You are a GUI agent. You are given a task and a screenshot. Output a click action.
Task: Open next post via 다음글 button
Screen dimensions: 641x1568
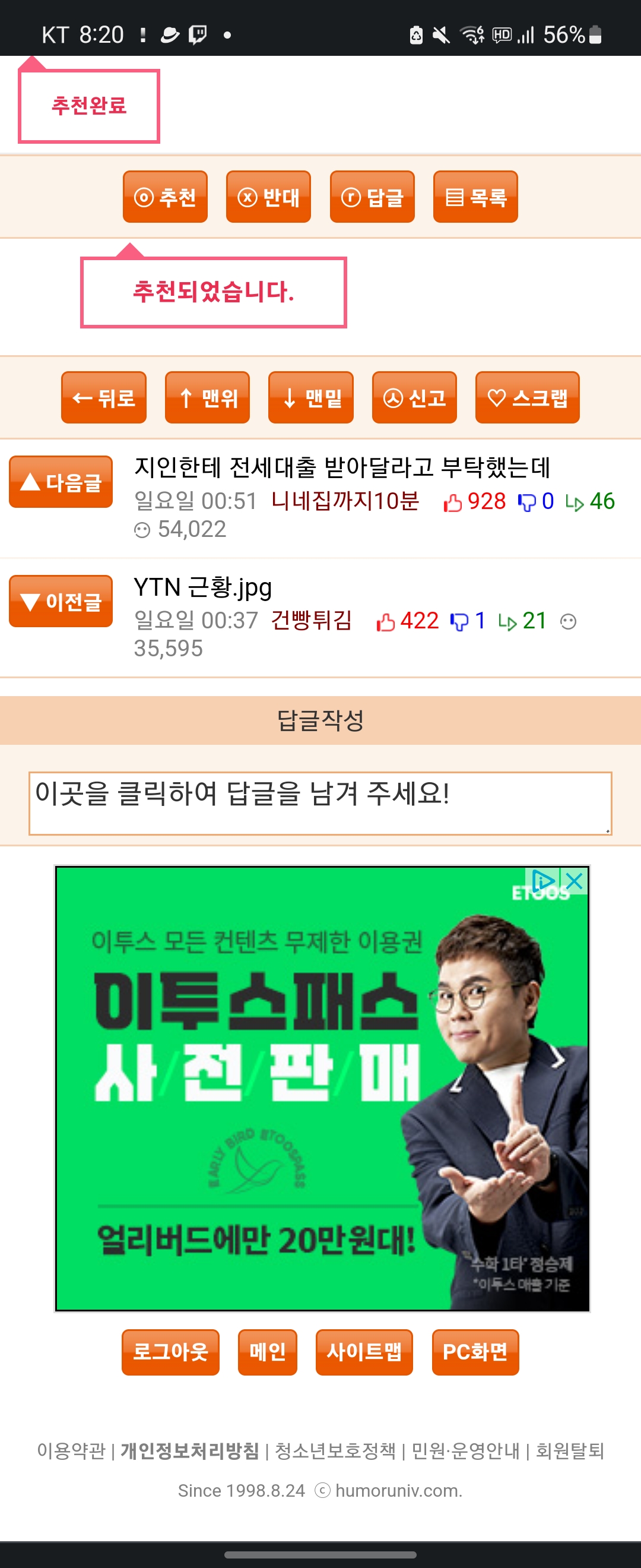pyautogui.click(x=60, y=482)
